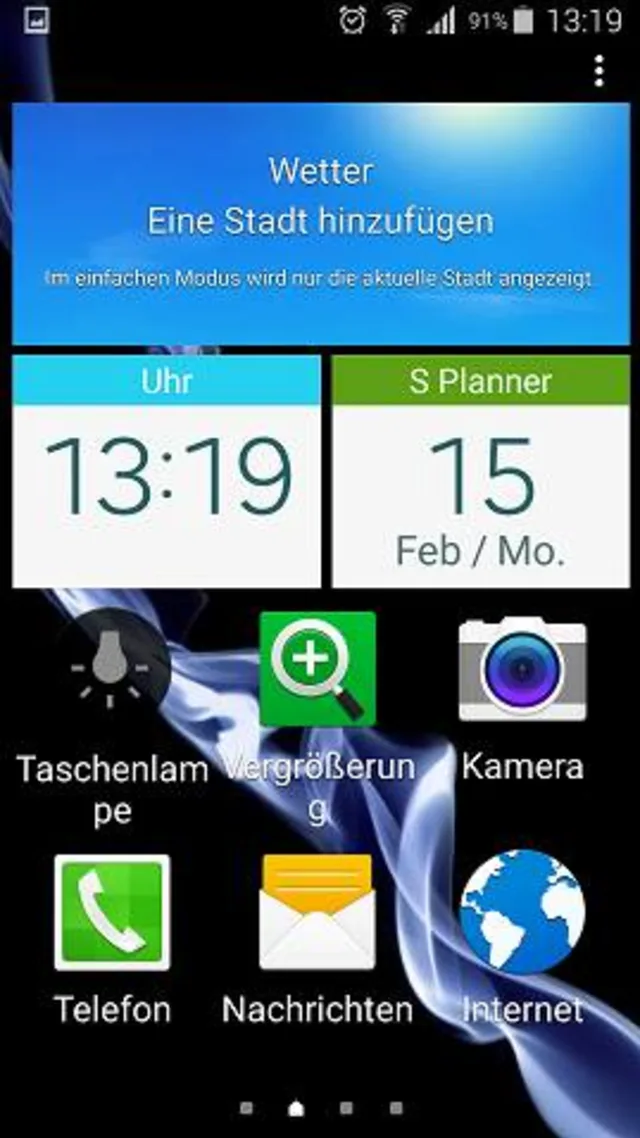The height and width of the screenshot is (1138, 640).
Task: Open the three-dot overflow menu
Action: (598, 71)
